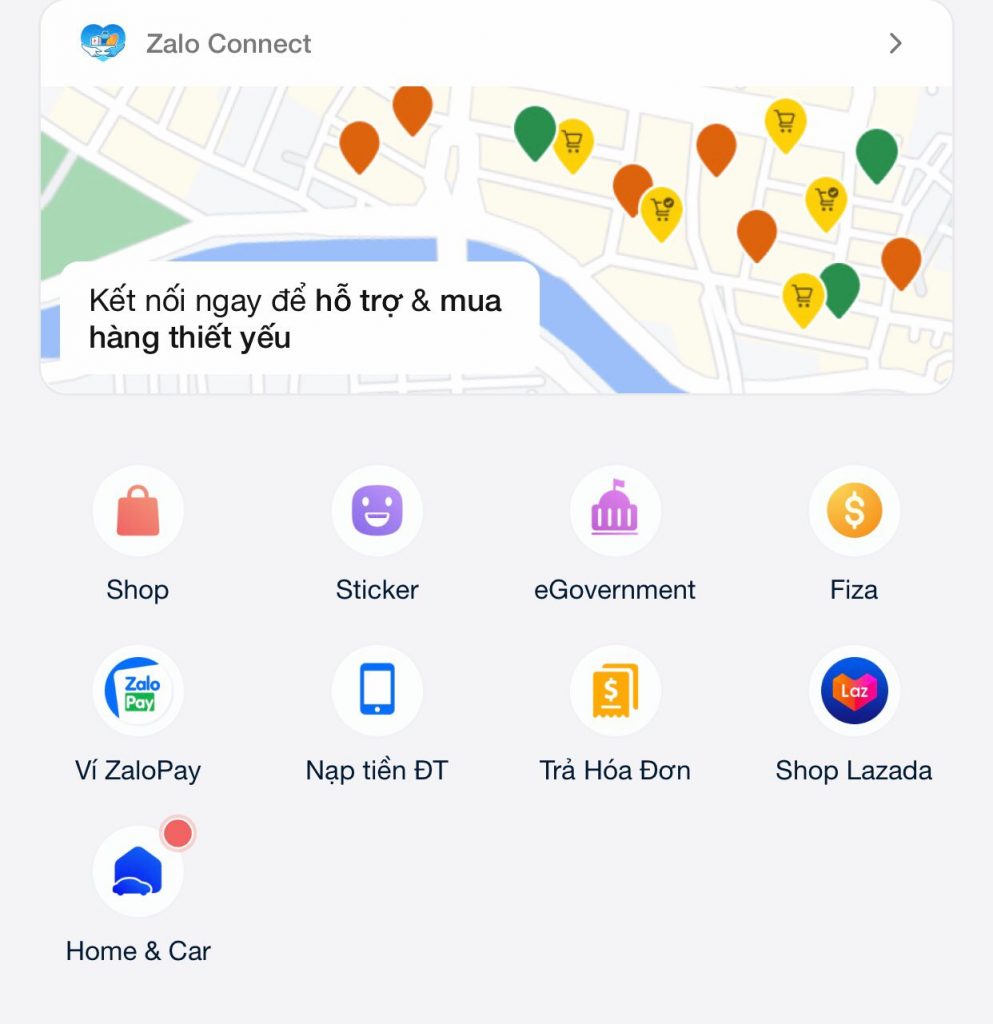
Task: Launch the eGovernment service
Action: [x=615, y=512]
